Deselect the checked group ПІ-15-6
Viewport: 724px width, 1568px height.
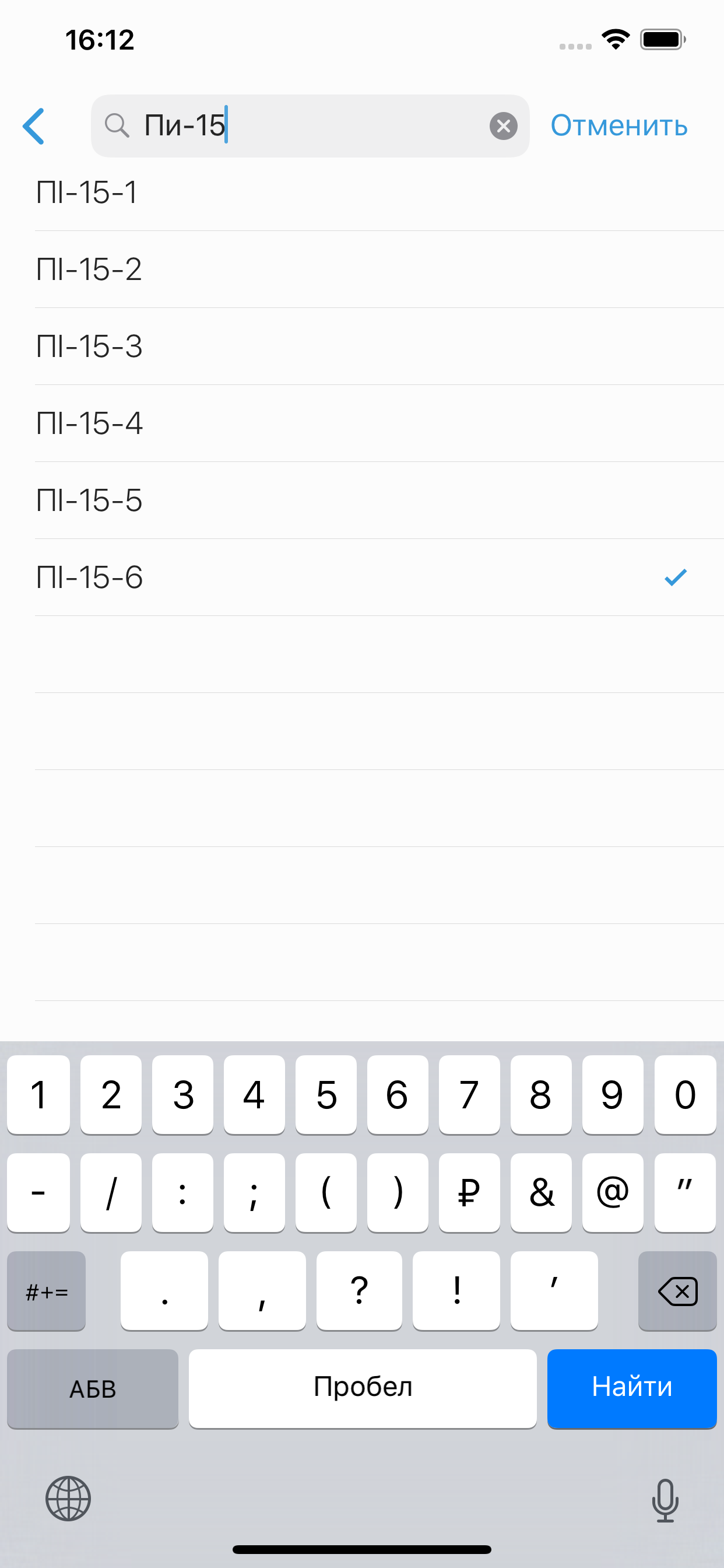[362, 577]
